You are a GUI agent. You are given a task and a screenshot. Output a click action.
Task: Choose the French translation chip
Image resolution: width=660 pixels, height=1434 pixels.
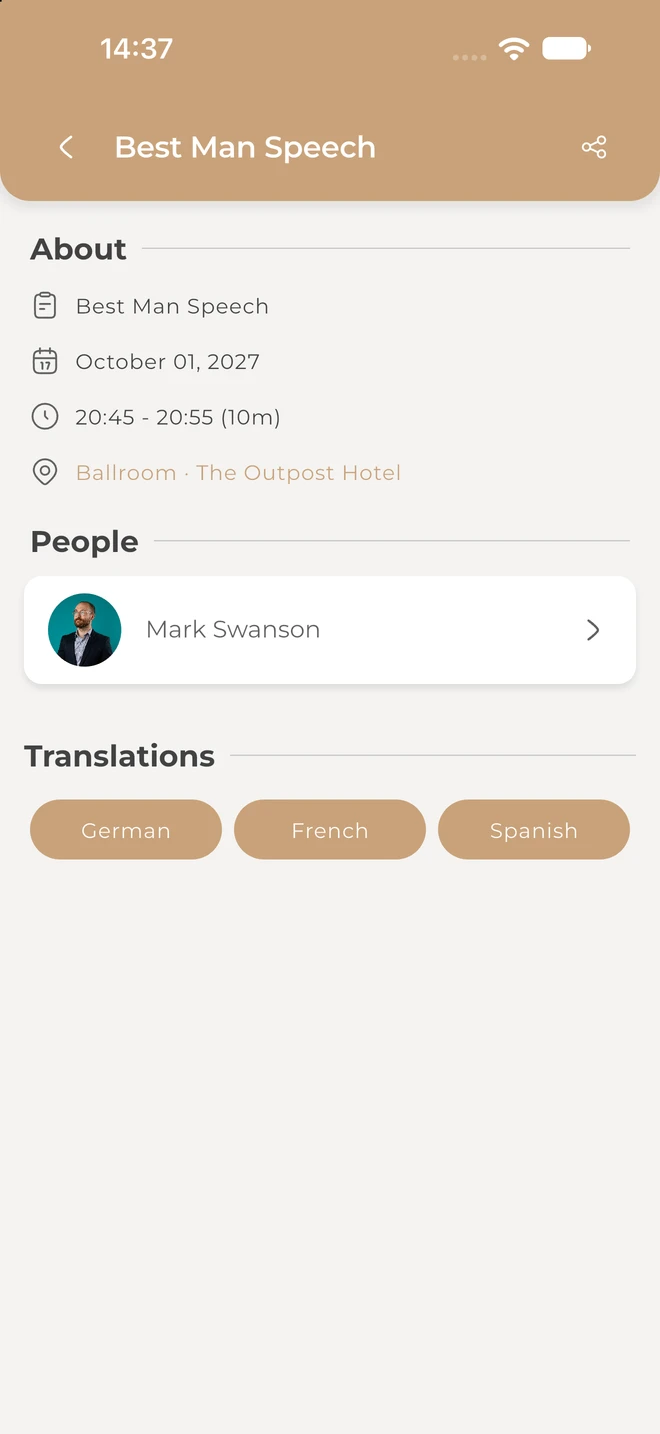(330, 830)
